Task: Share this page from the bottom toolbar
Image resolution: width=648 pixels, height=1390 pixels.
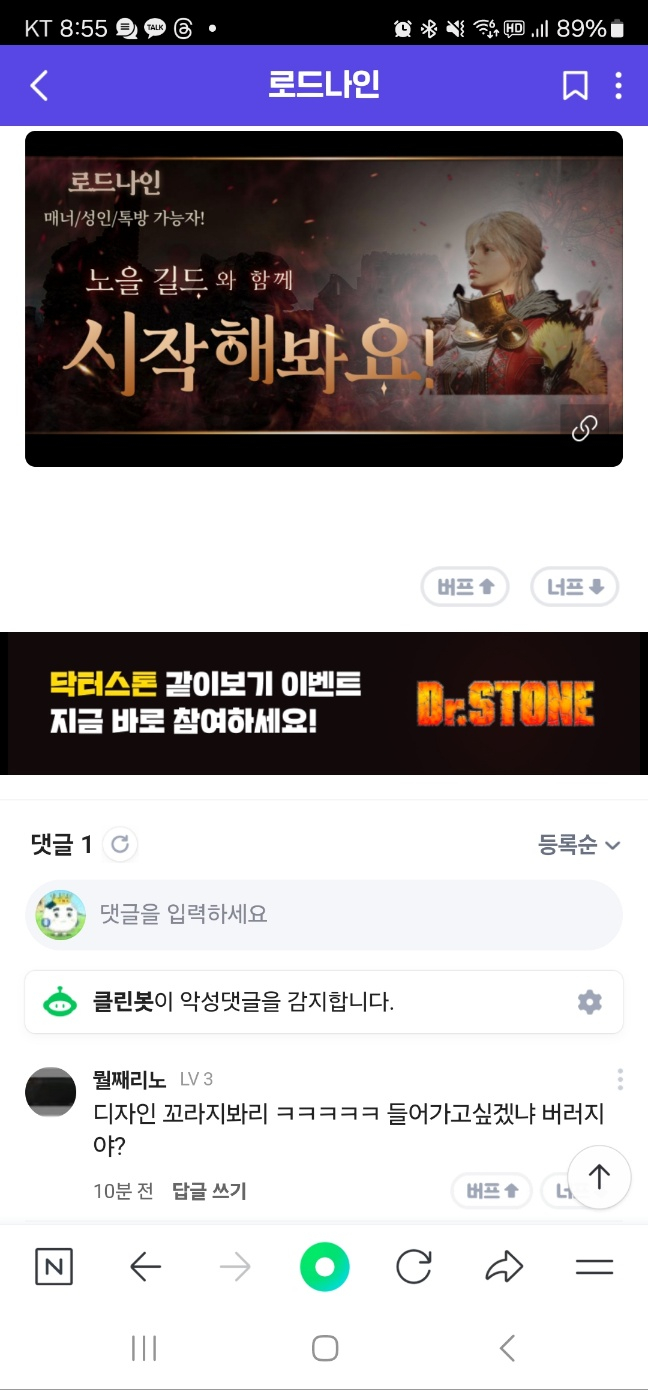Action: pyautogui.click(x=504, y=1268)
